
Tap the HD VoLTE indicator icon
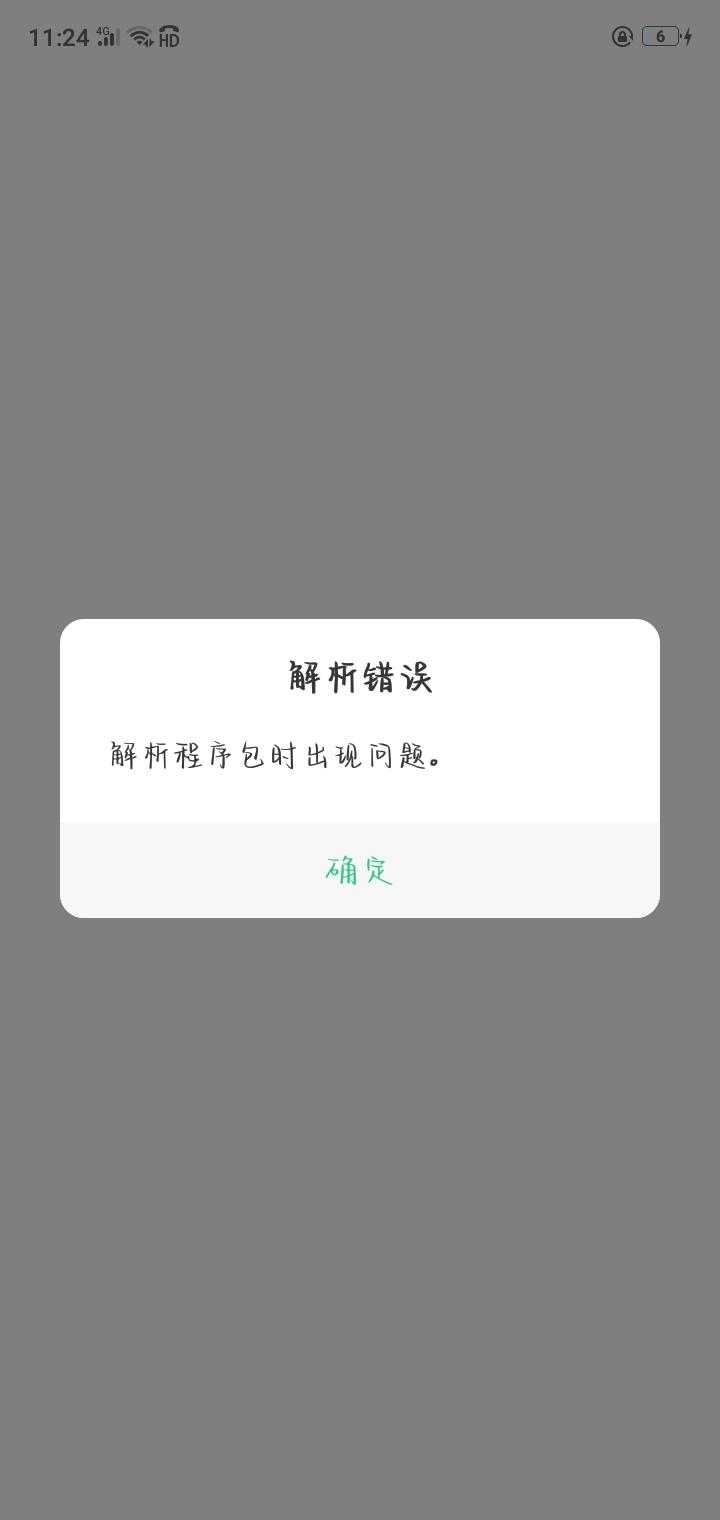(168, 38)
